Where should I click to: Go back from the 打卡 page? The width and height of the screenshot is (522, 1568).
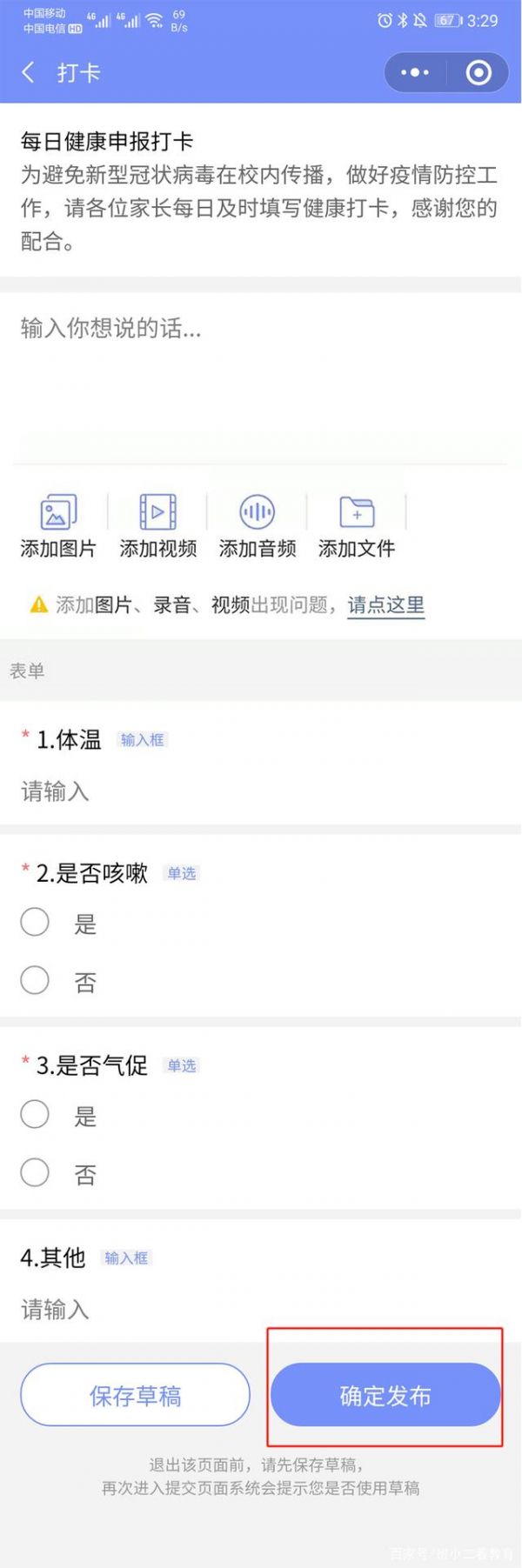coord(29,72)
